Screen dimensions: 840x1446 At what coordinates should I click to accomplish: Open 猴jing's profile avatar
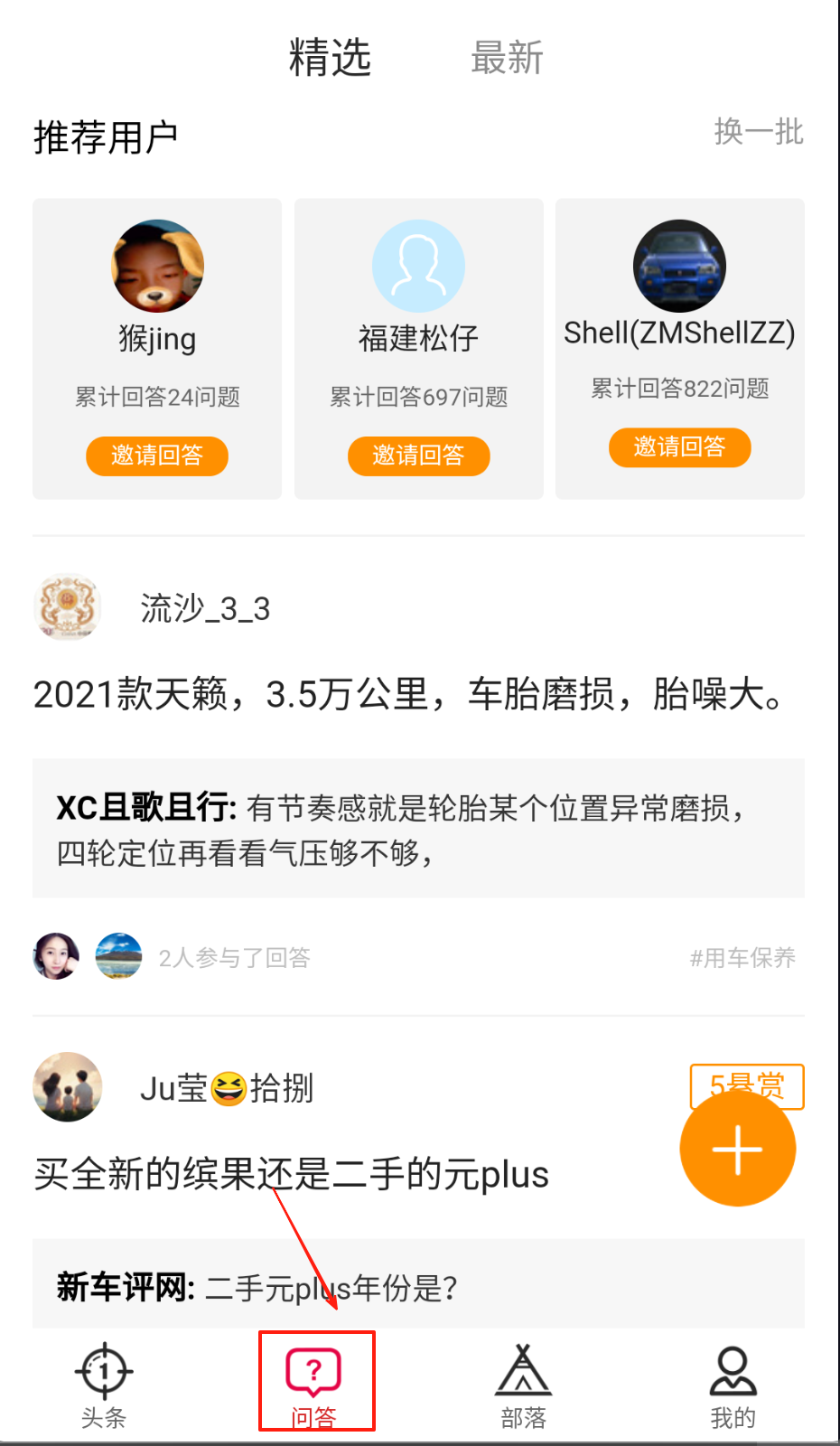pos(157,267)
